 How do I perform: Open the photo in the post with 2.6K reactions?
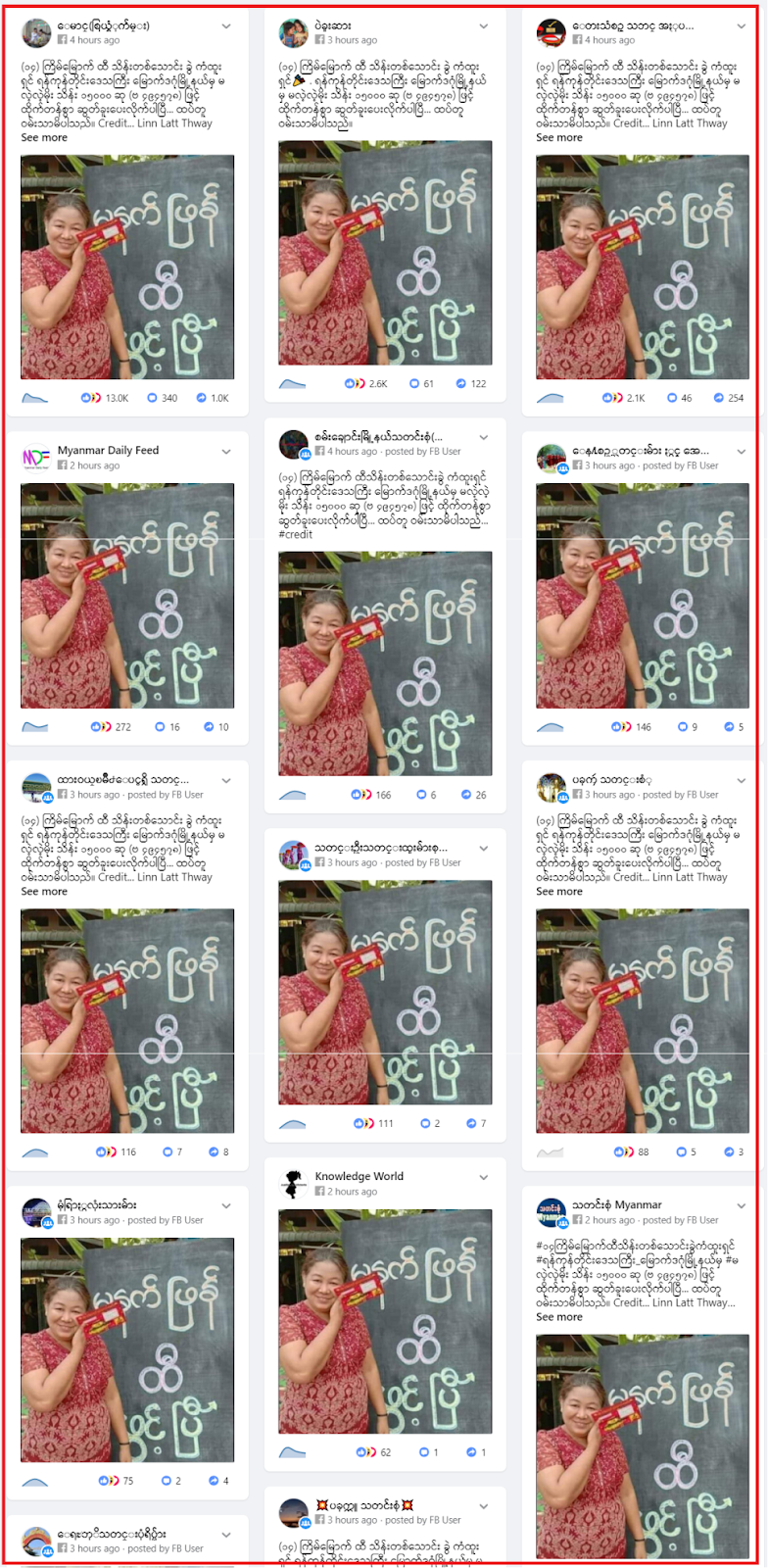point(385,253)
